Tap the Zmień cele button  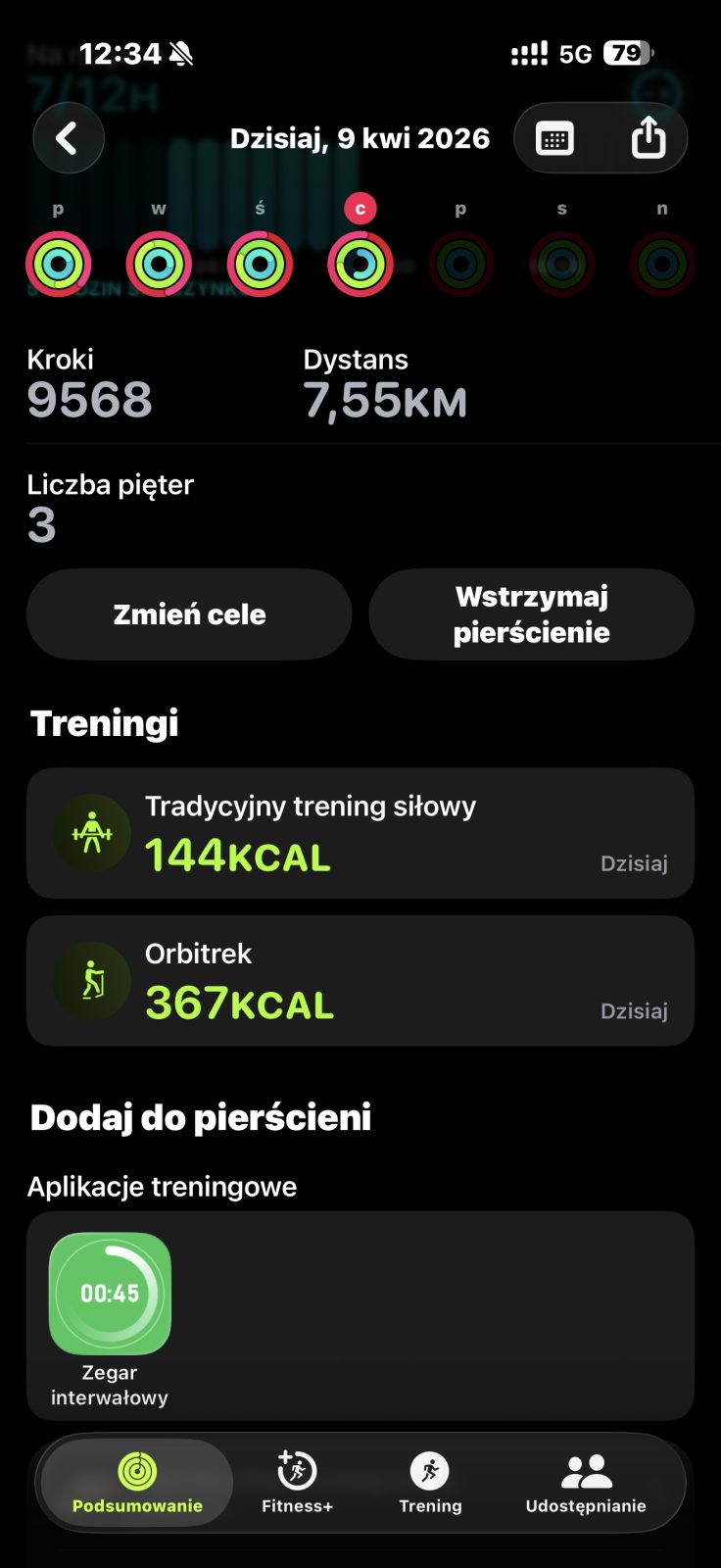click(x=189, y=614)
